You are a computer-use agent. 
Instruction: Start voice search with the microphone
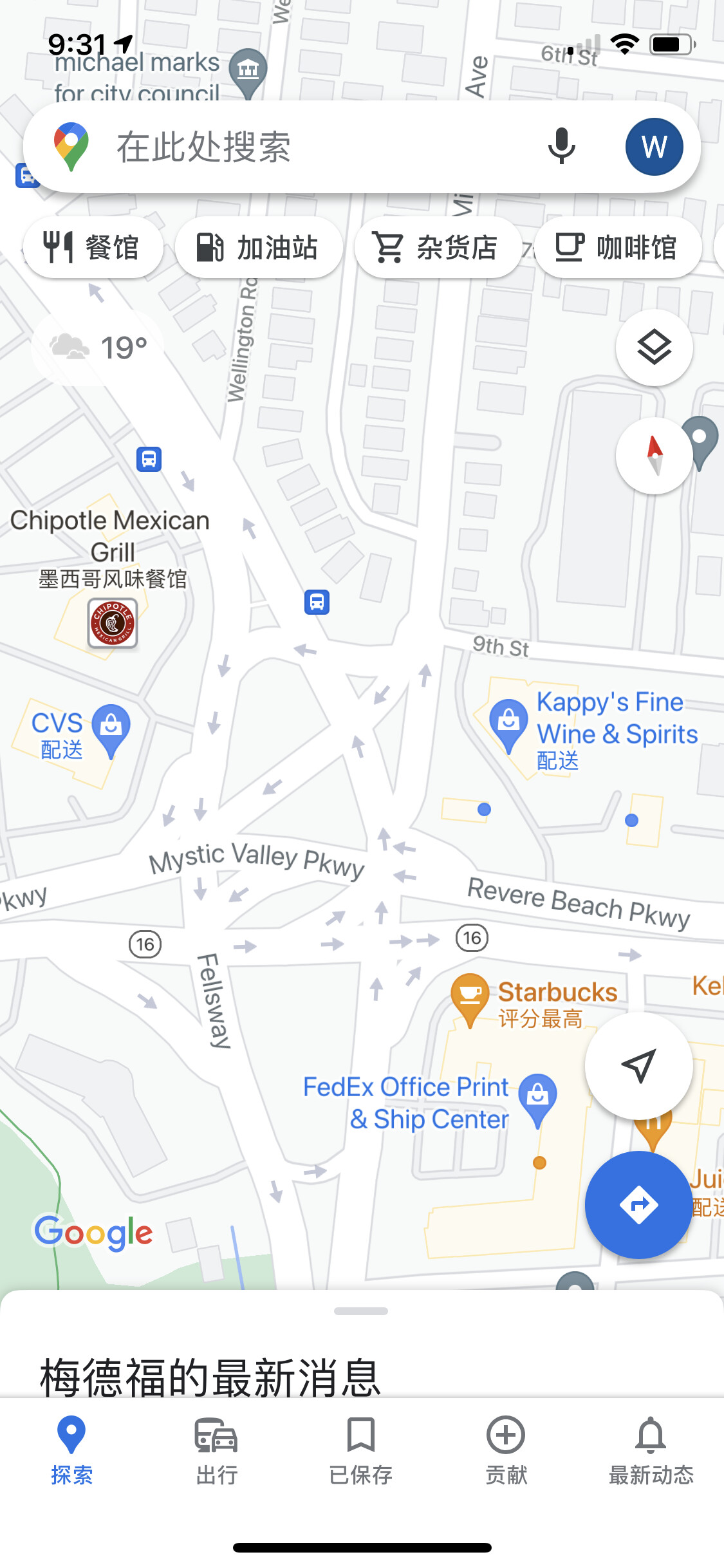(561, 147)
